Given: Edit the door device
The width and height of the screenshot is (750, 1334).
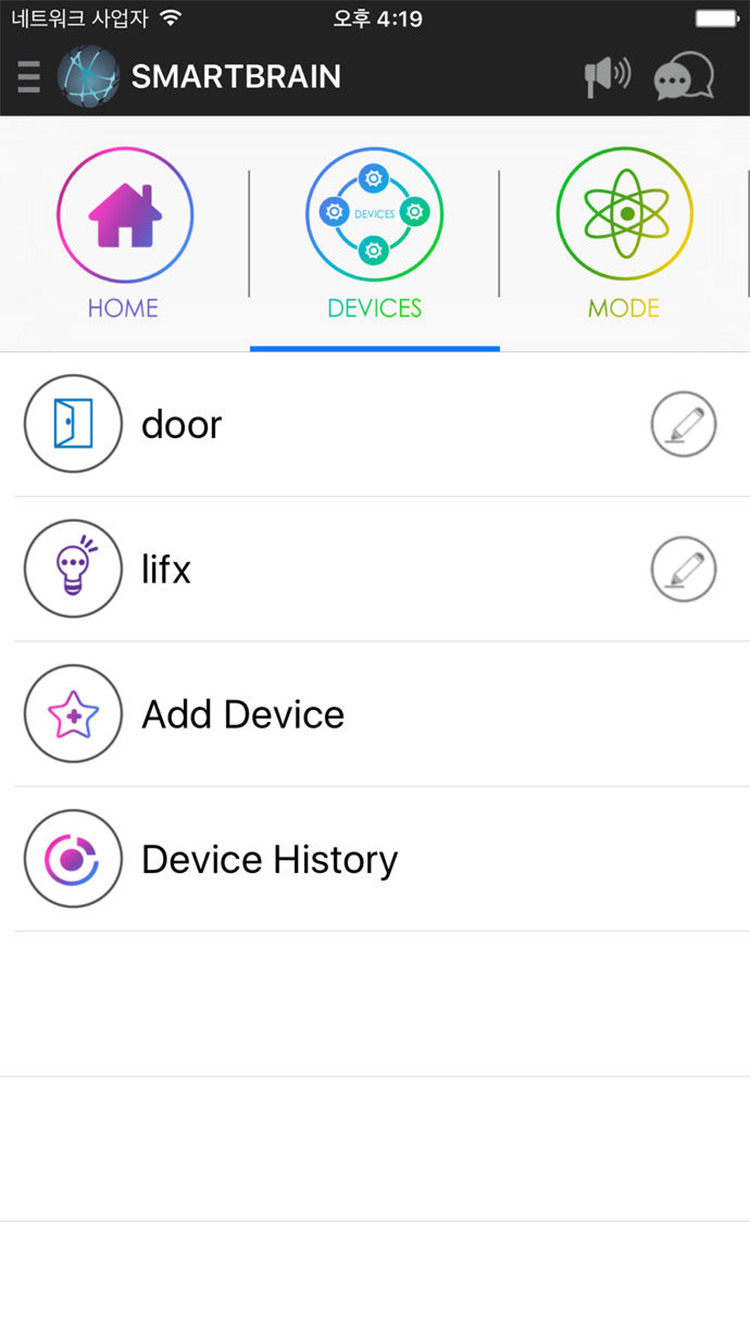Looking at the screenshot, I should [684, 424].
